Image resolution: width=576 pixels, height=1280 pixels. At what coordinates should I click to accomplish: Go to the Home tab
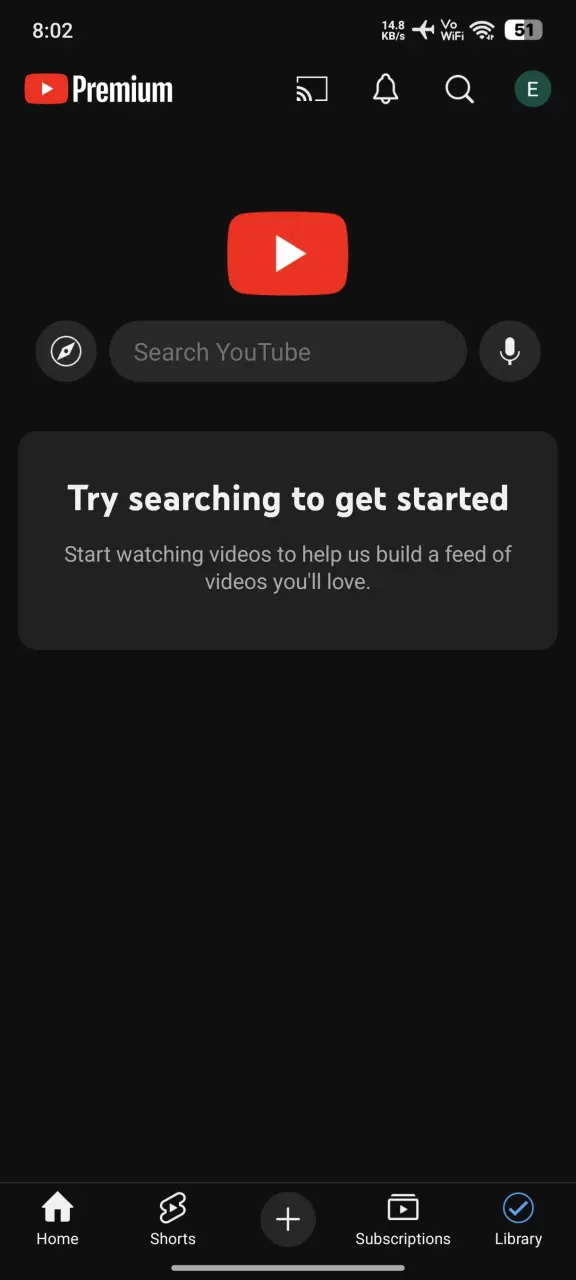57,1219
